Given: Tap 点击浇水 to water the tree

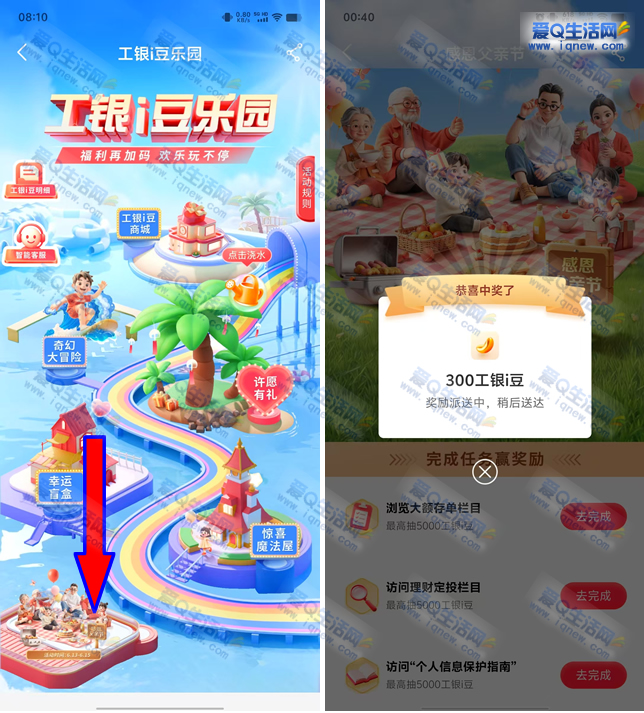Looking at the screenshot, I should pos(246,255).
